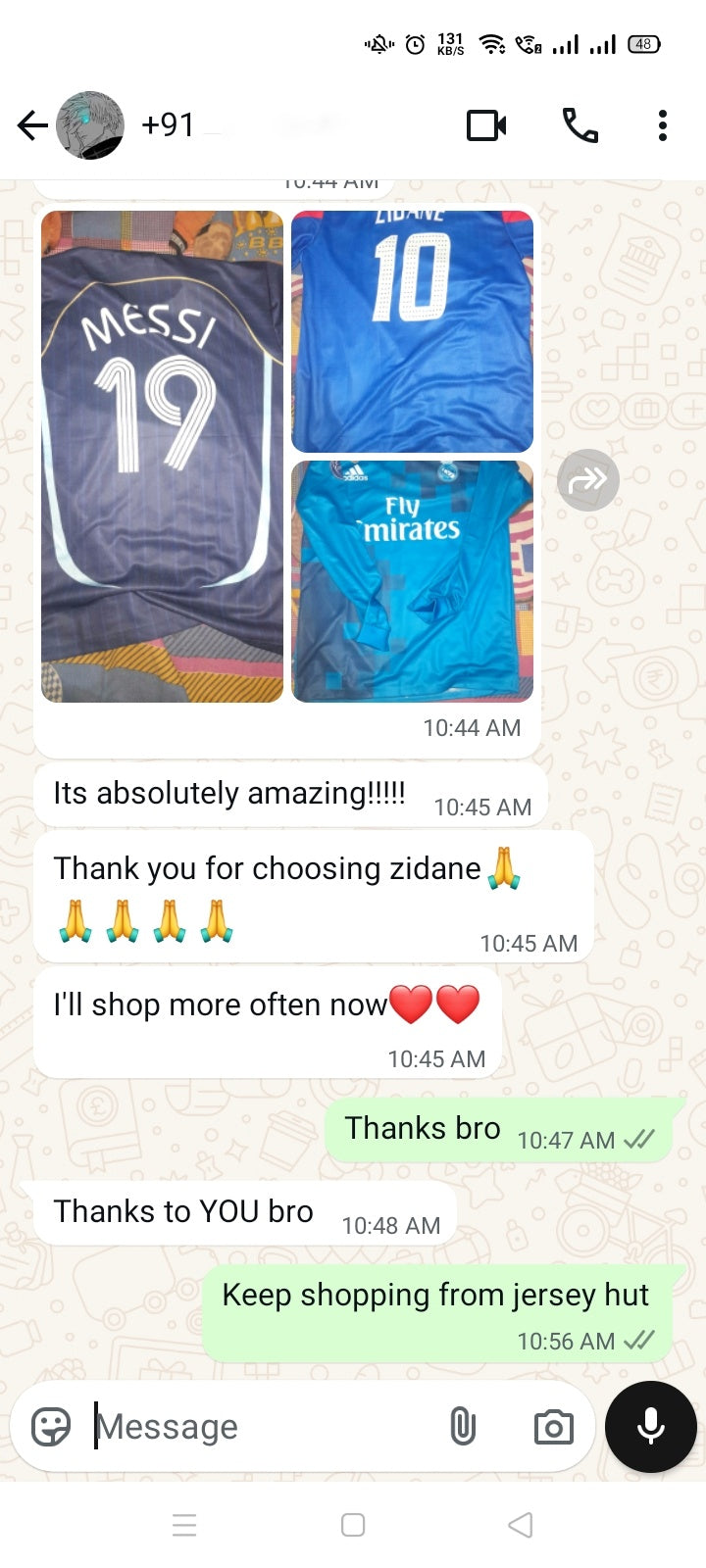The image size is (706, 1568).
Task: Open the blue number 10 jersey photo
Action: click(x=412, y=331)
